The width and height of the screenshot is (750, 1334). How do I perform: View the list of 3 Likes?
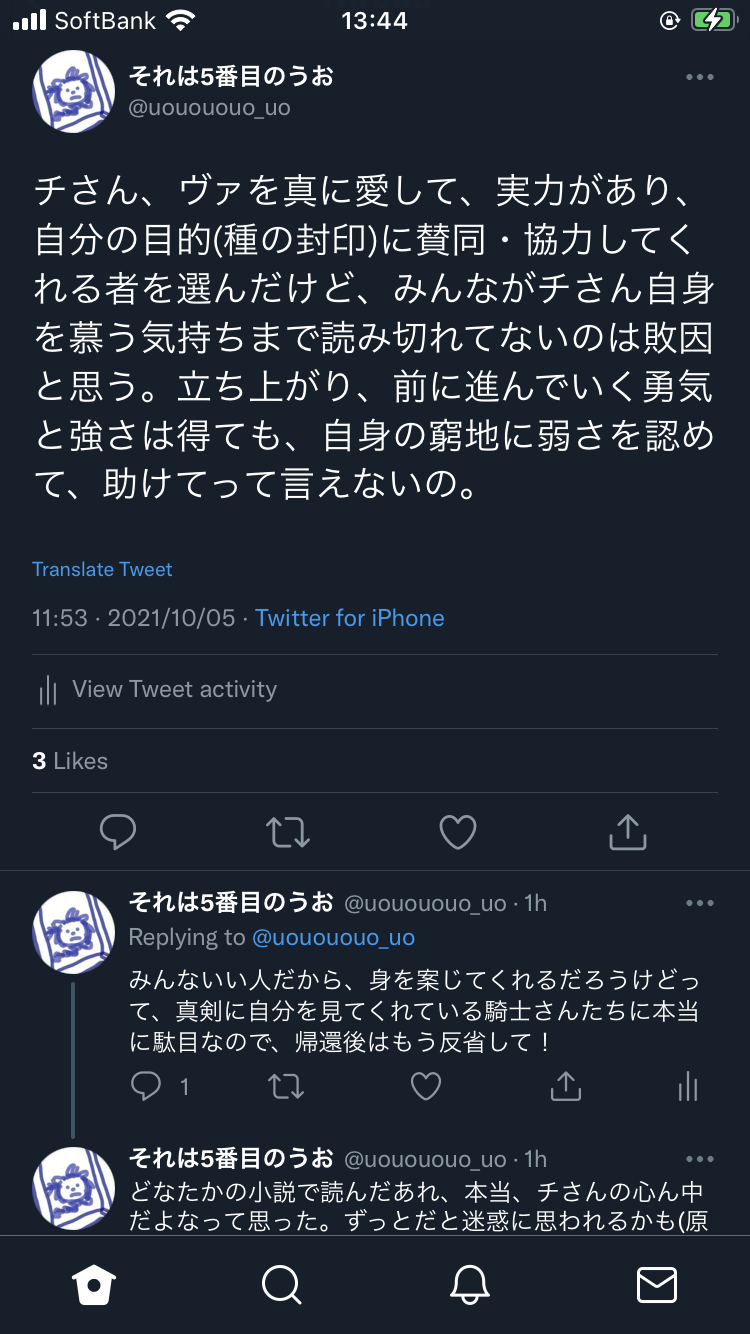tap(70, 761)
